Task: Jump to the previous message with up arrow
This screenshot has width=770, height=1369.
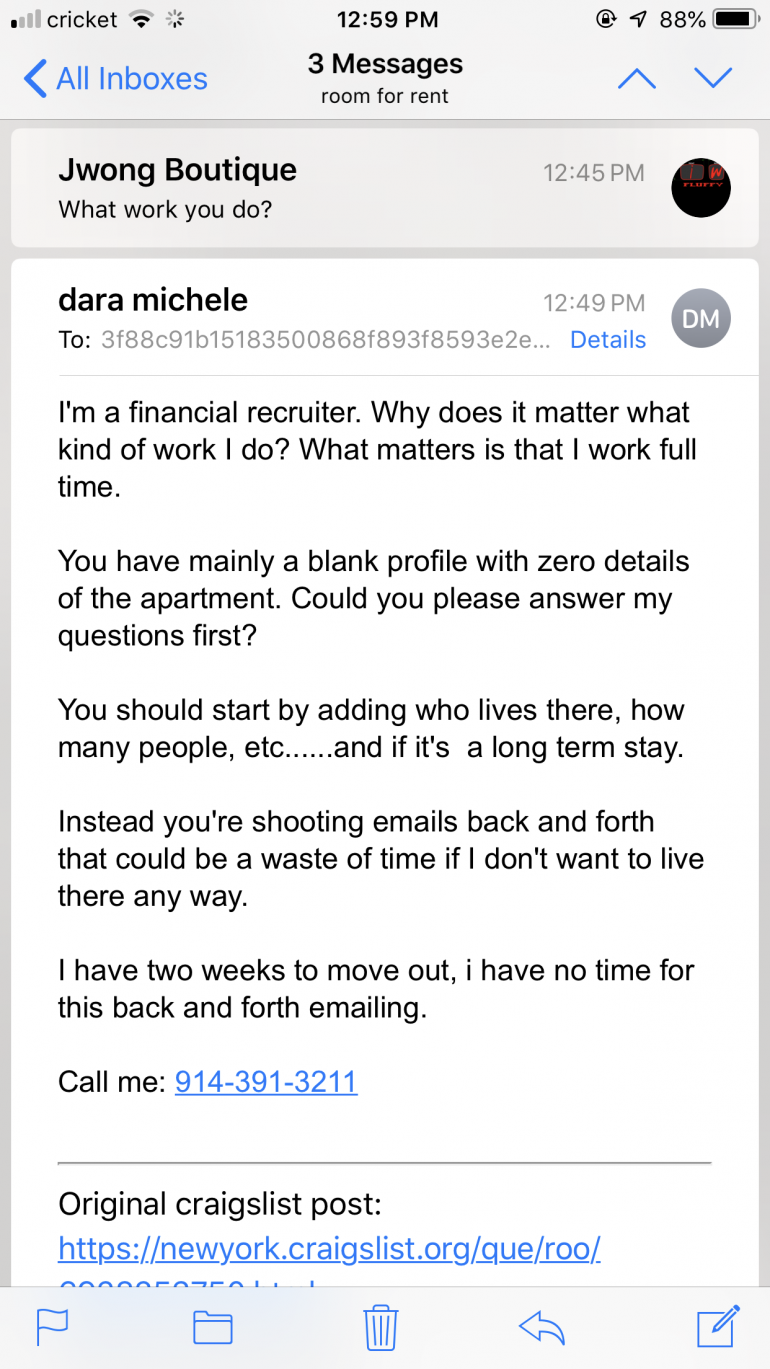Action: pyautogui.click(x=637, y=79)
